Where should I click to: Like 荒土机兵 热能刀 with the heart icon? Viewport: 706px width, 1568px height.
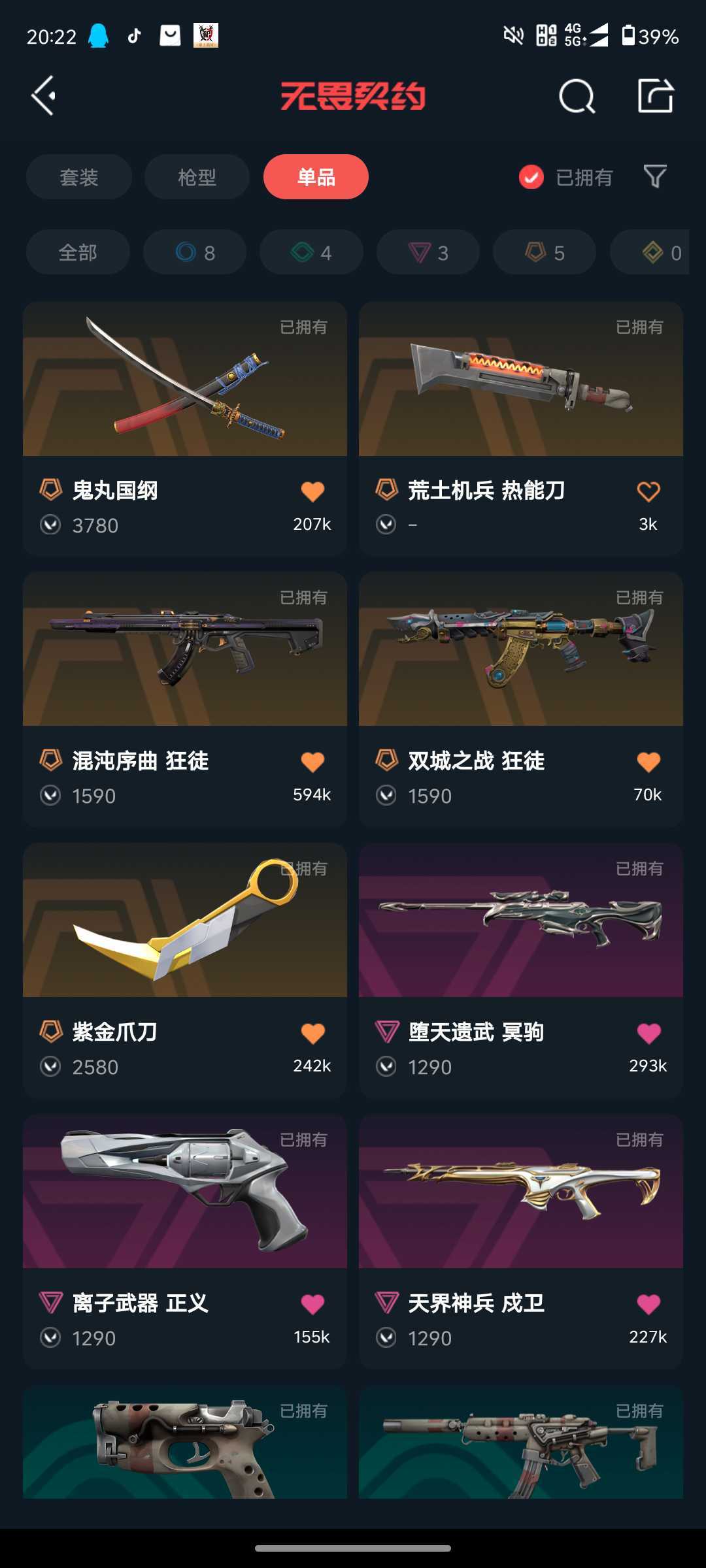[x=648, y=491]
